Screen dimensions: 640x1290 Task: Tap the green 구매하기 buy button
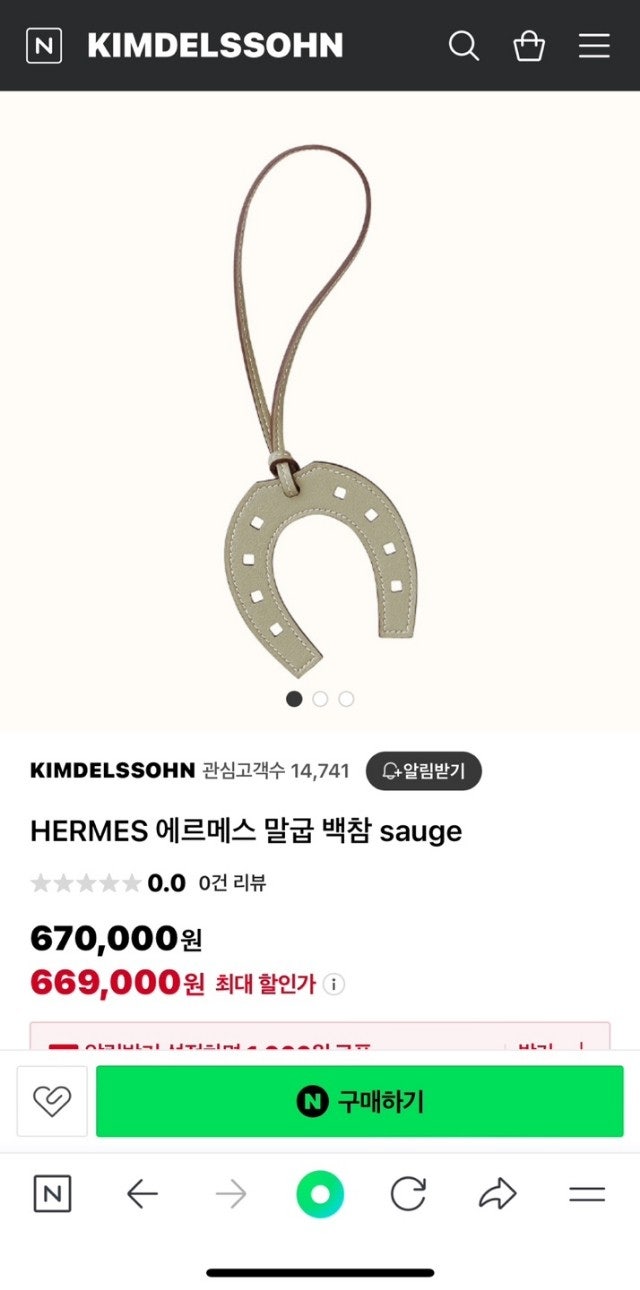click(x=359, y=1101)
